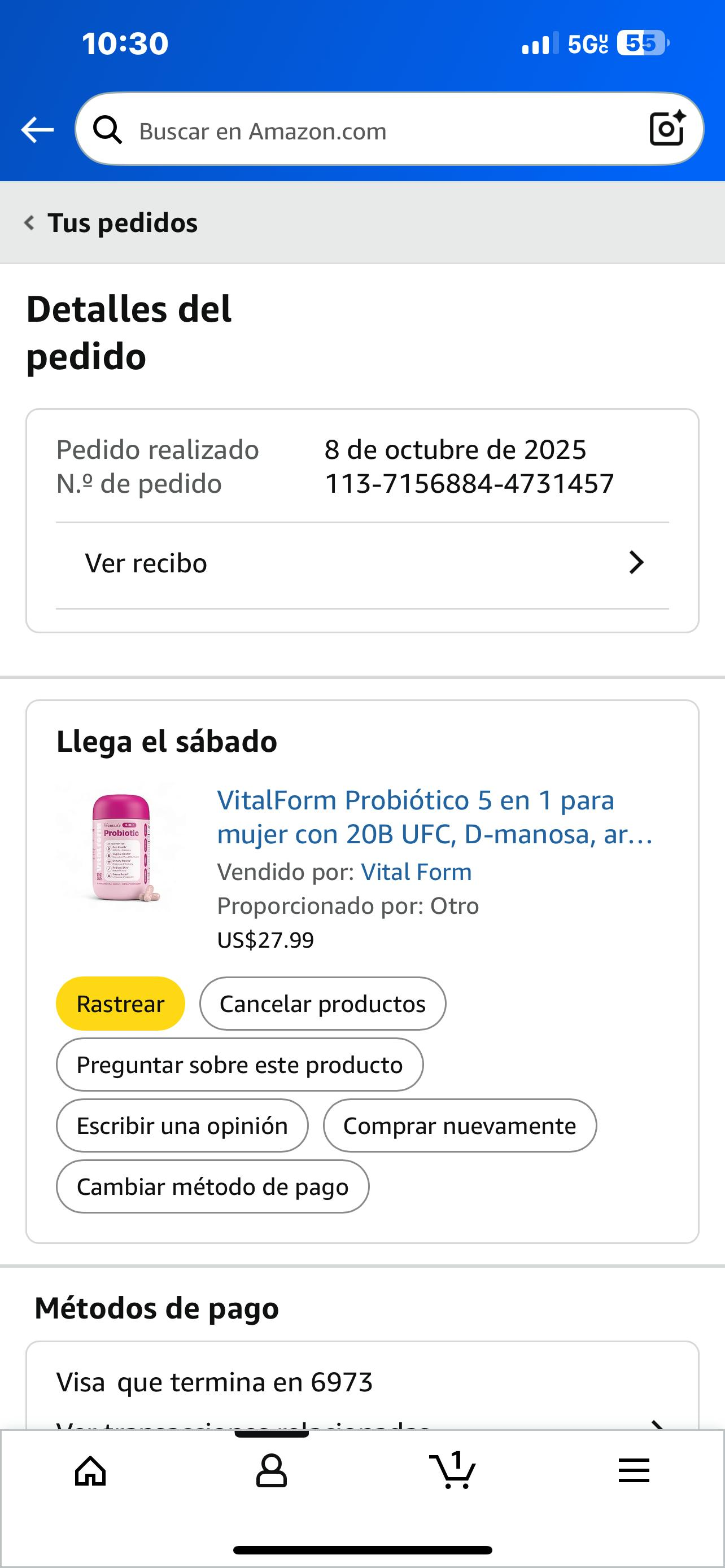Open the shopping cart tab
Image resolution: width=725 pixels, height=1568 pixels.
pos(452,1472)
